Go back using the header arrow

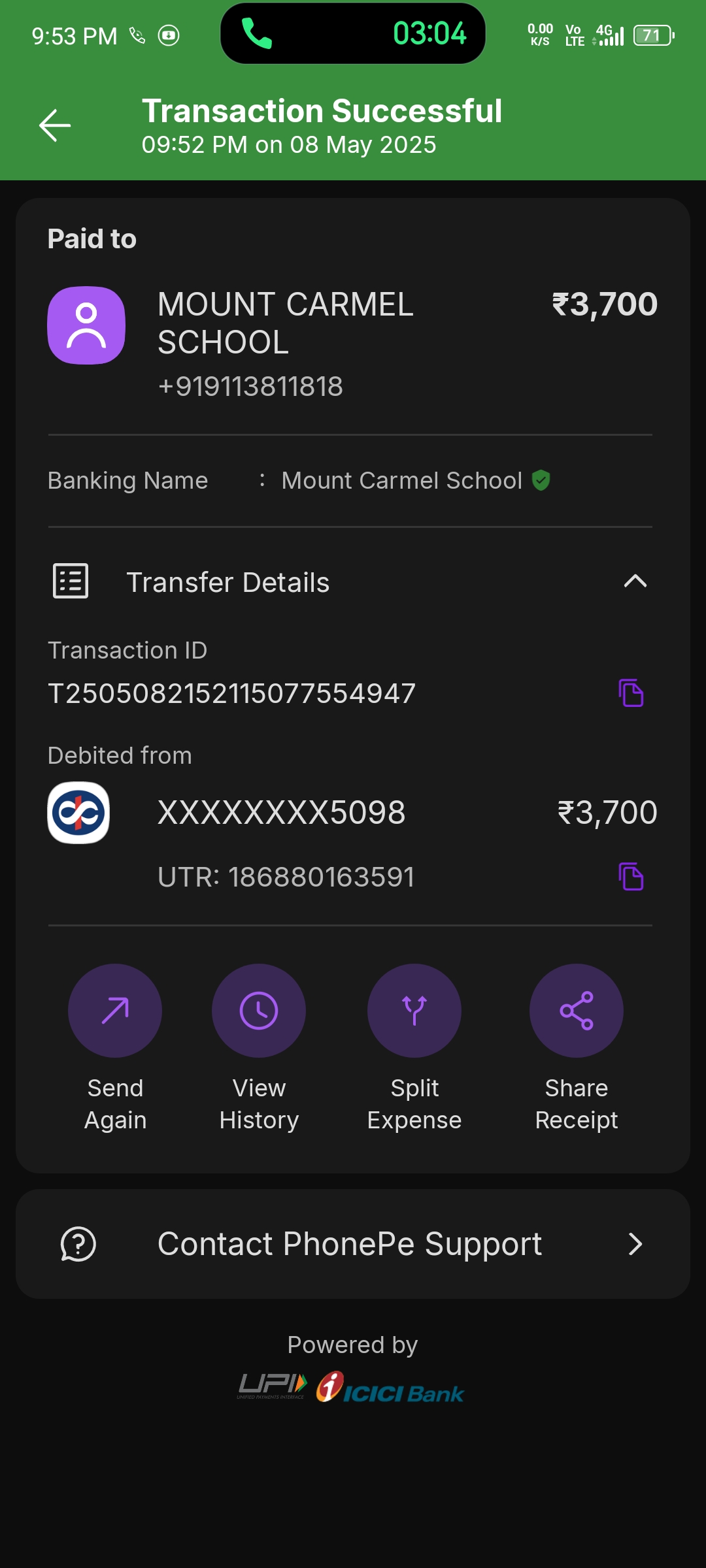(55, 125)
